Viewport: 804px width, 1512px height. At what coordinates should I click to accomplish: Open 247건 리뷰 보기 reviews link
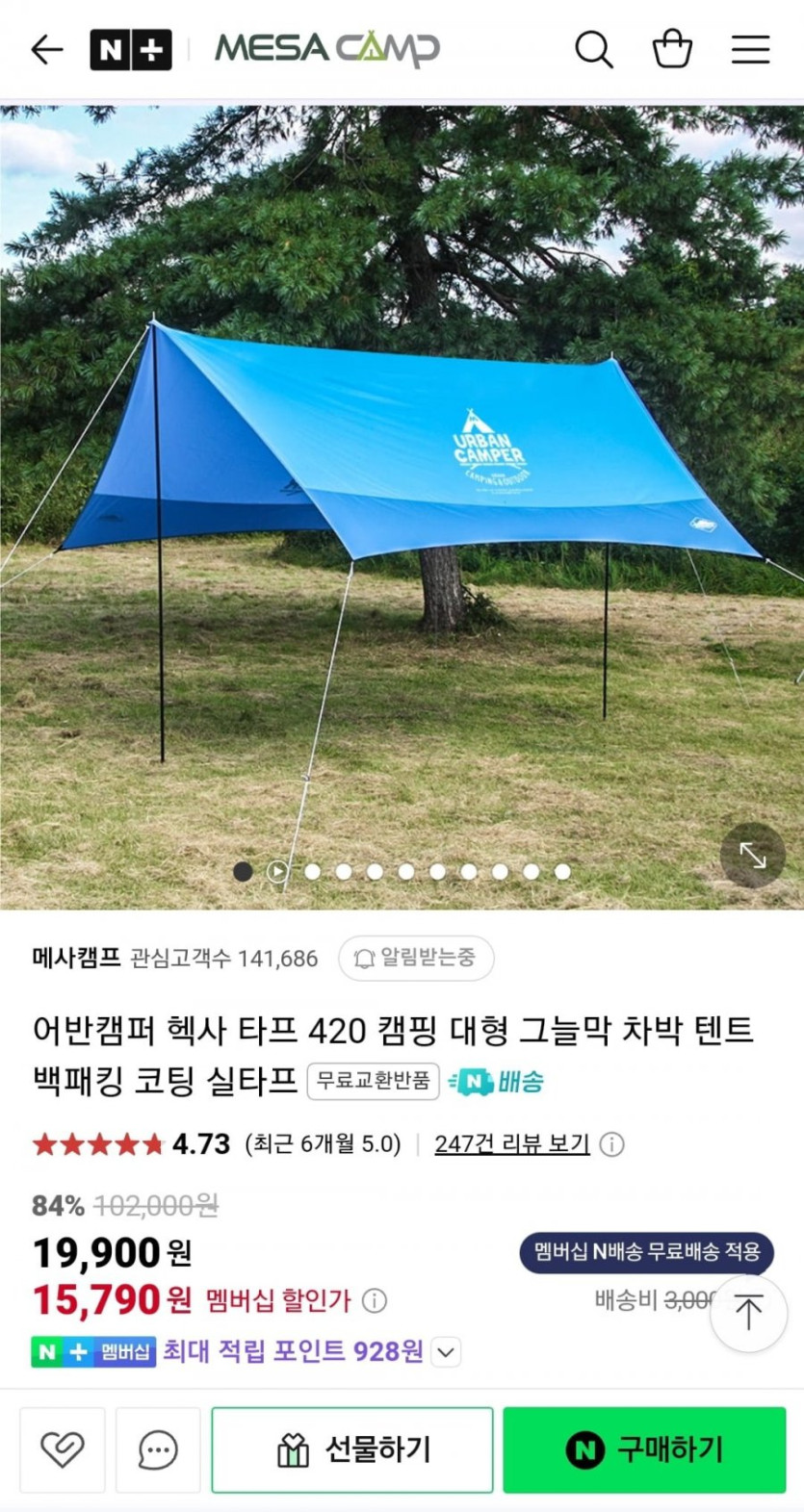(x=511, y=1143)
